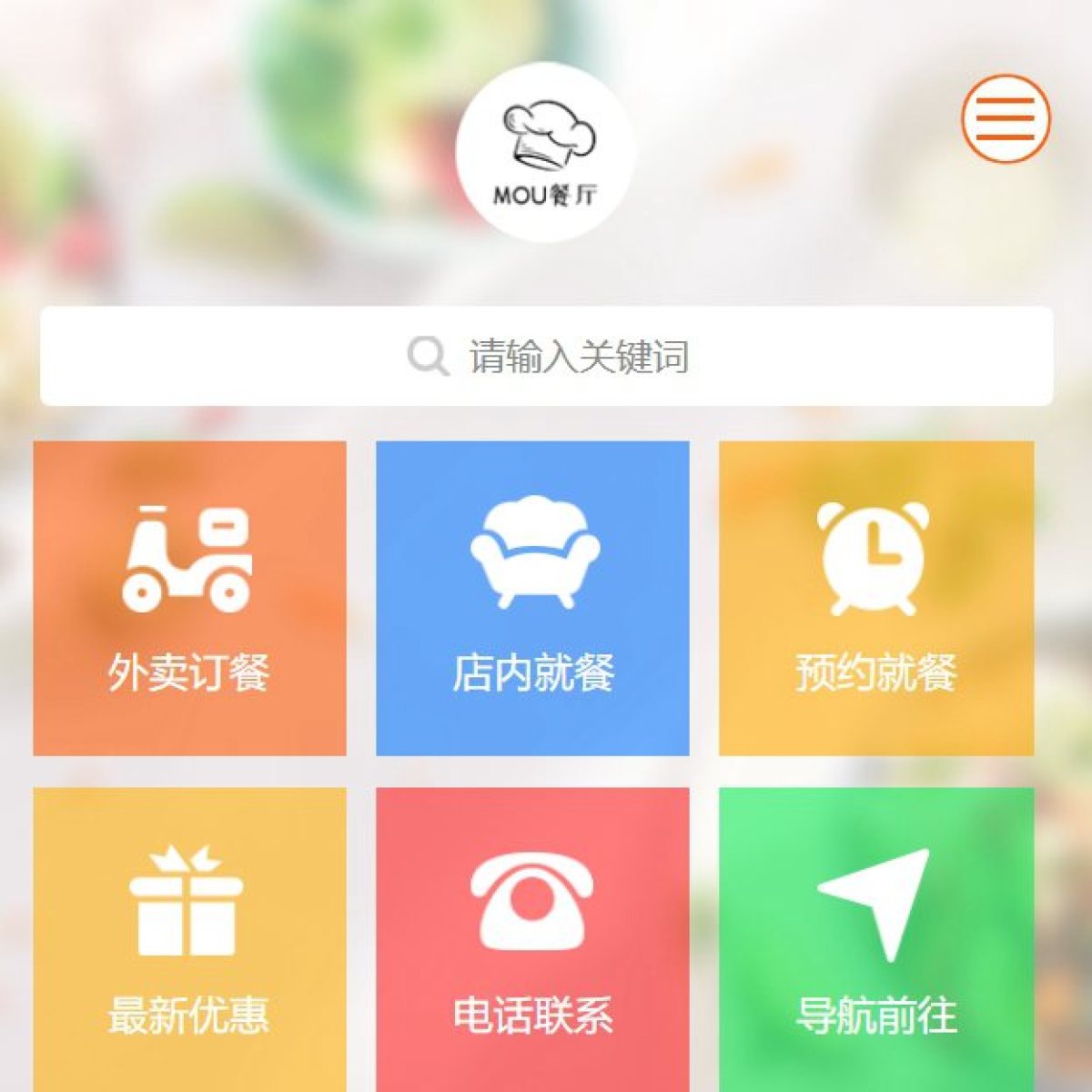
Task: Launch 导航前往 navigation
Action: (x=875, y=939)
